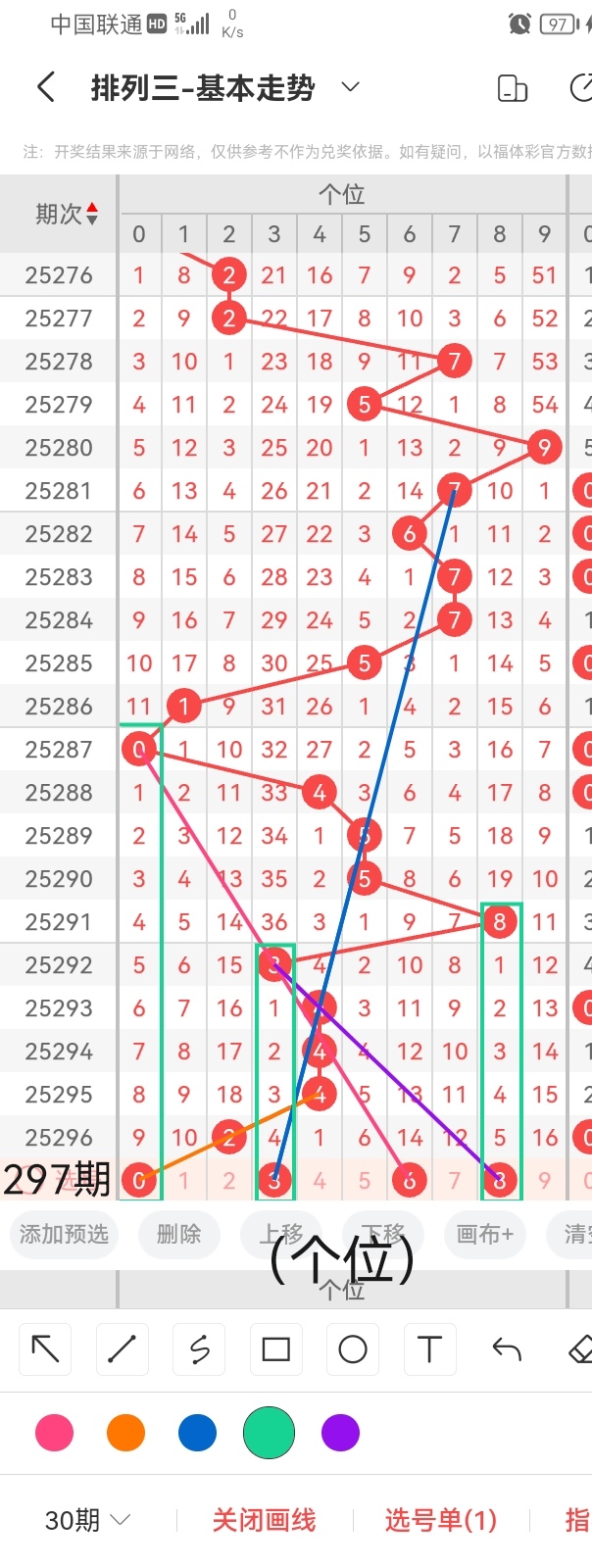Screen dimensions: 592x1568
Task: Select the circle drawing tool
Action: [x=352, y=1349]
